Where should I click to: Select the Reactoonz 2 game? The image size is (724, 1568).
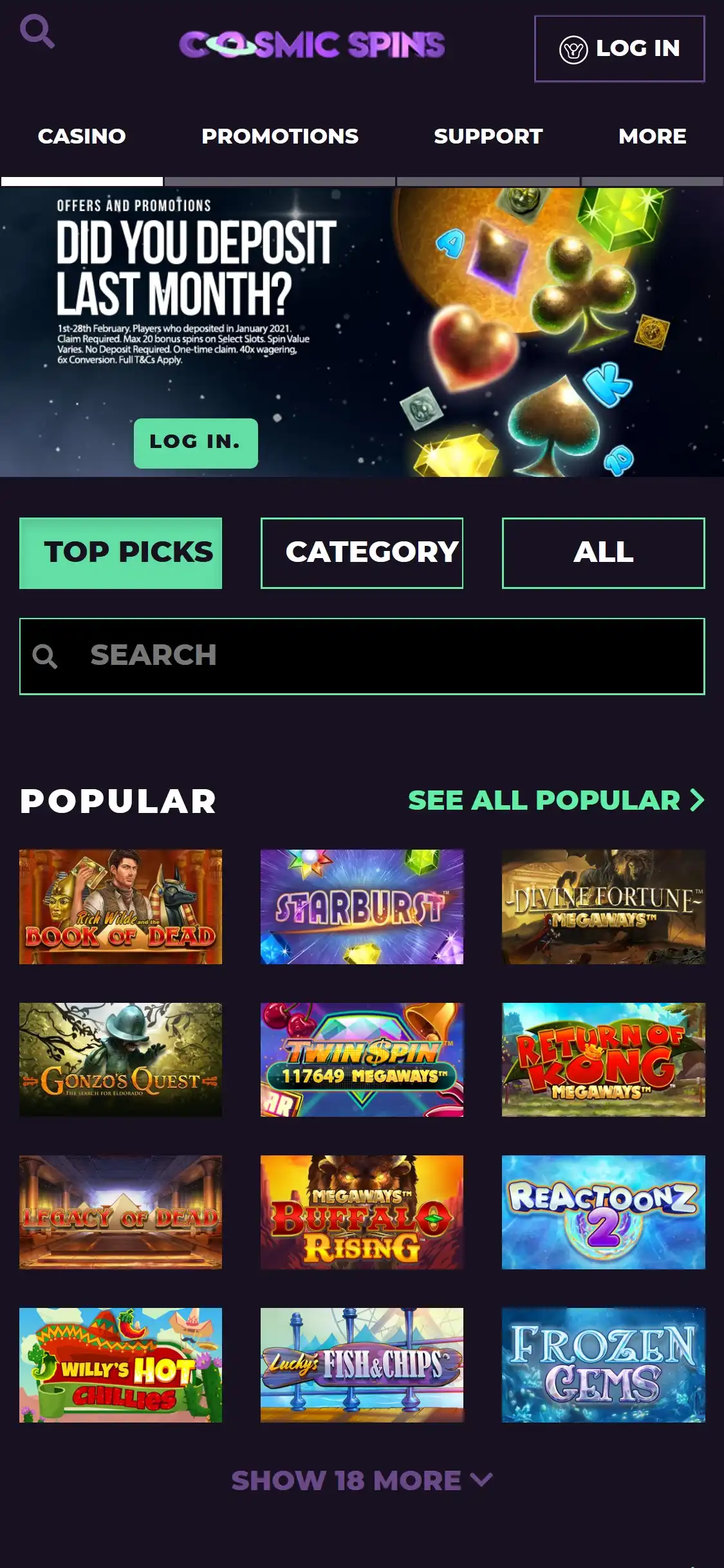[x=603, y=1212]
